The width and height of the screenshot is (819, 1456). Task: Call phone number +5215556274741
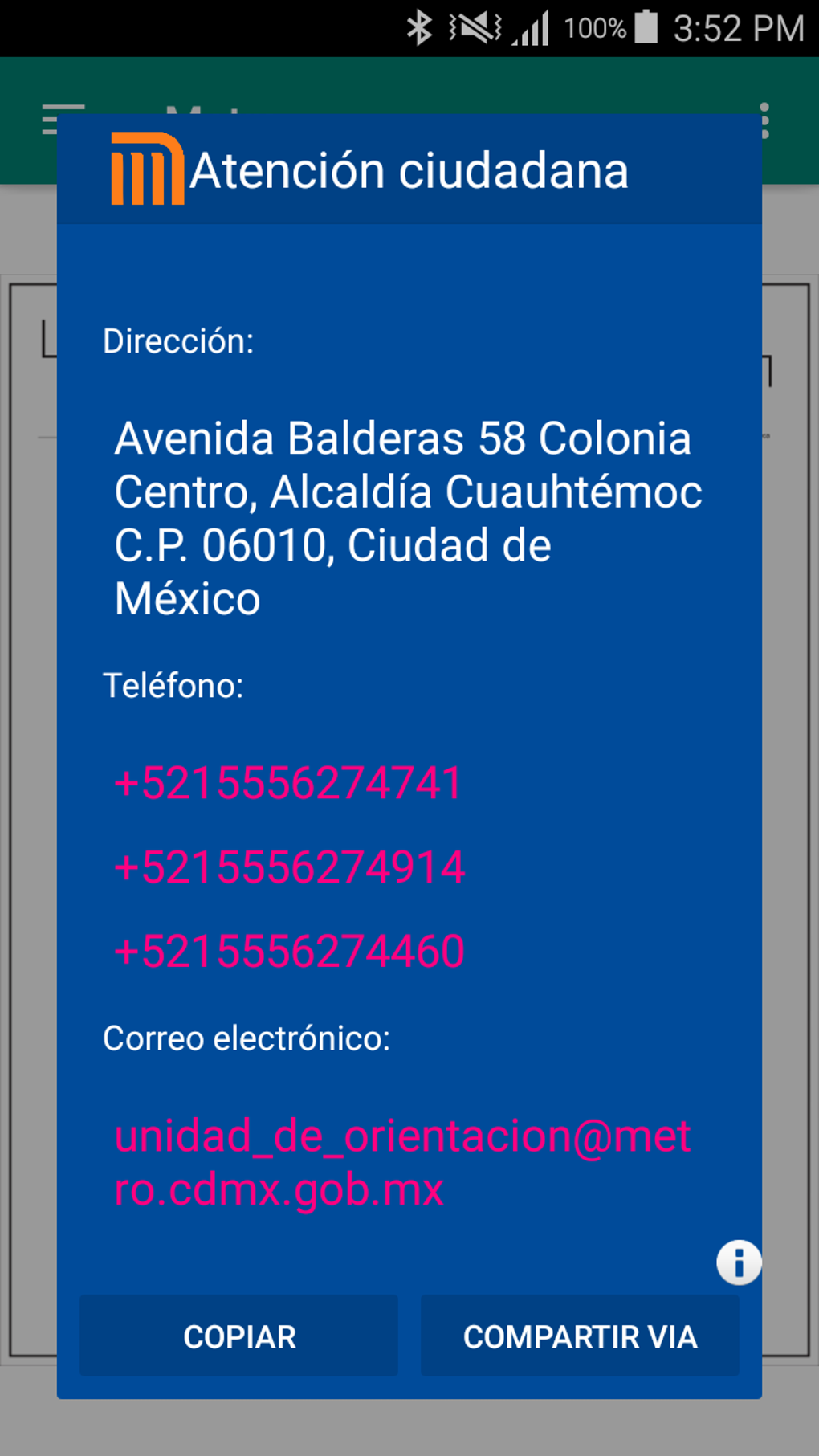[x=288, y=783]
